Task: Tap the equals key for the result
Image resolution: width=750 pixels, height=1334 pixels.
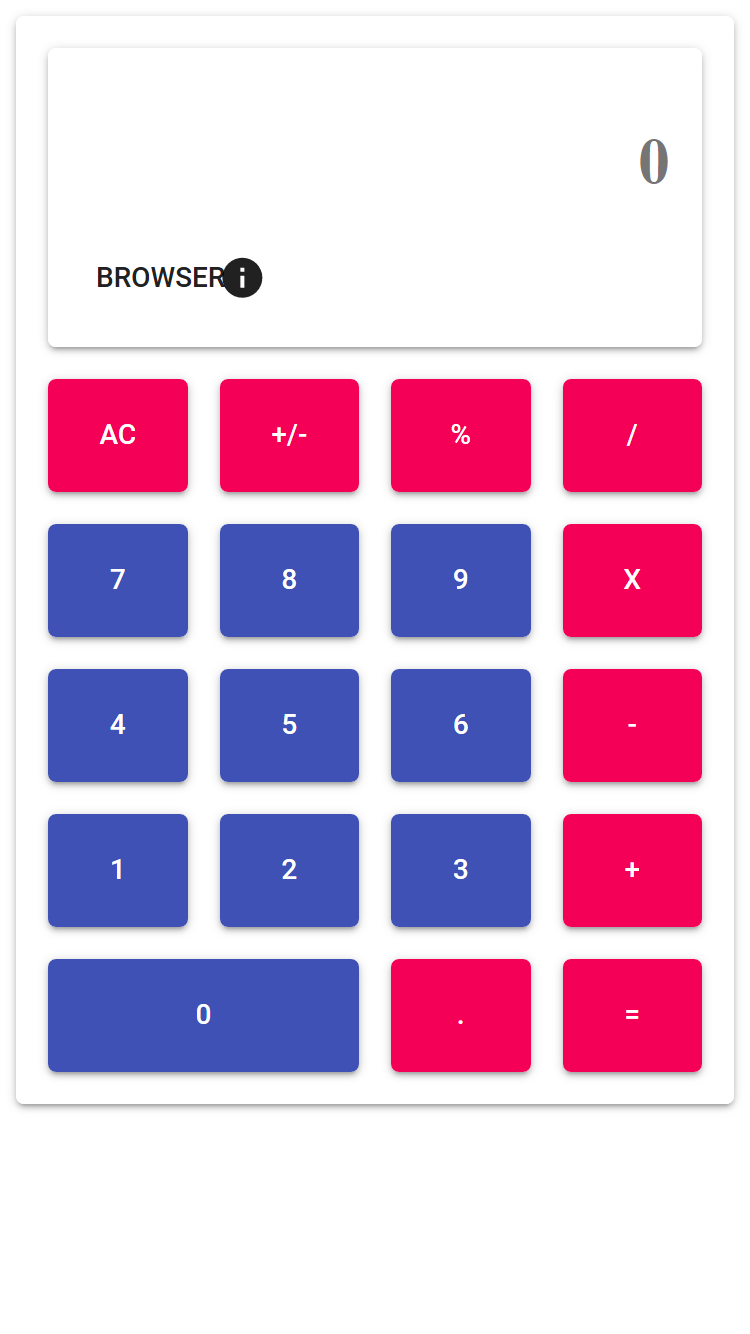Action: pyautogui.click(x=632, y=1015)
